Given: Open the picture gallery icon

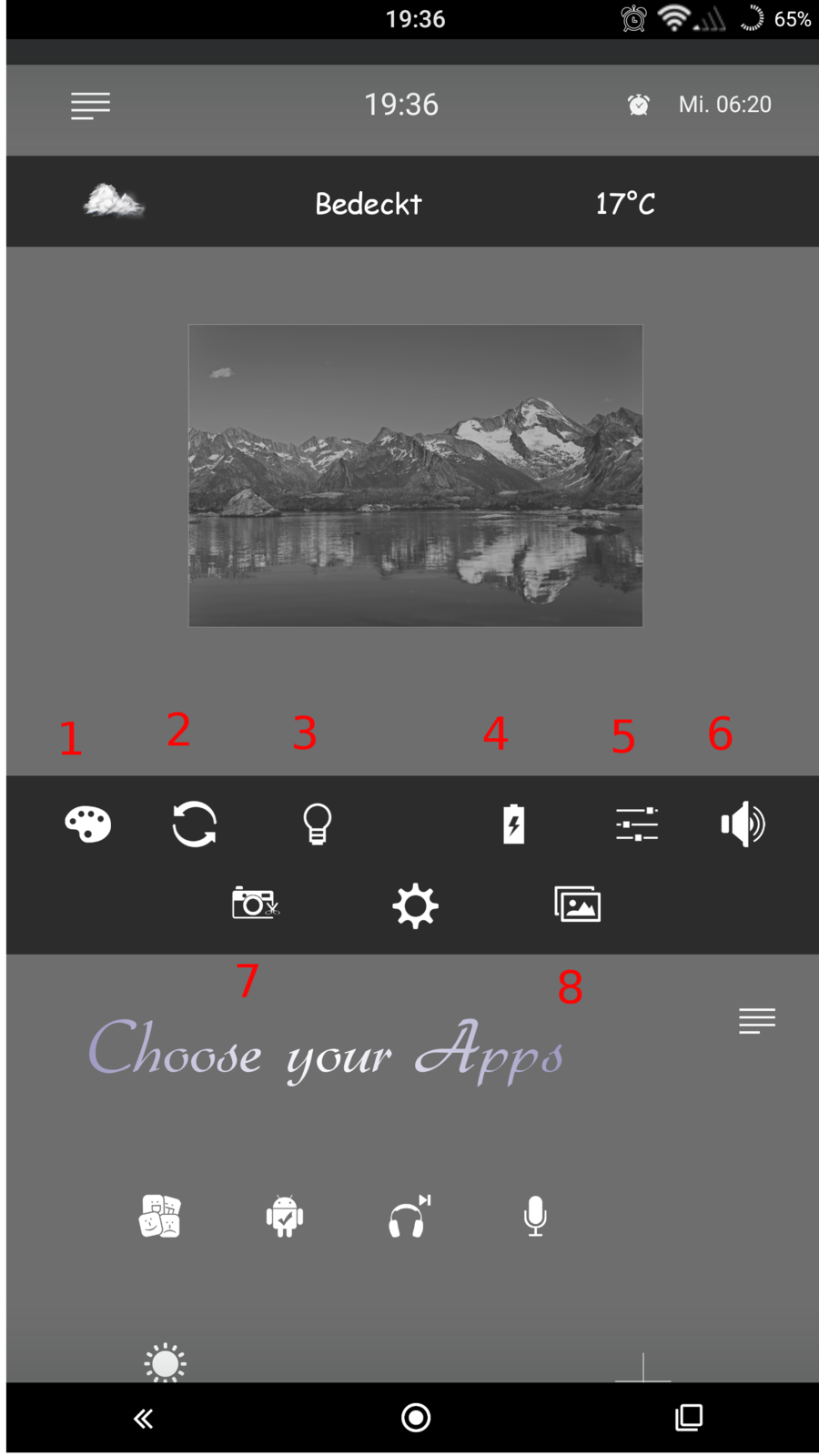Looking at the screenshot, I should [x=578, y=905].
